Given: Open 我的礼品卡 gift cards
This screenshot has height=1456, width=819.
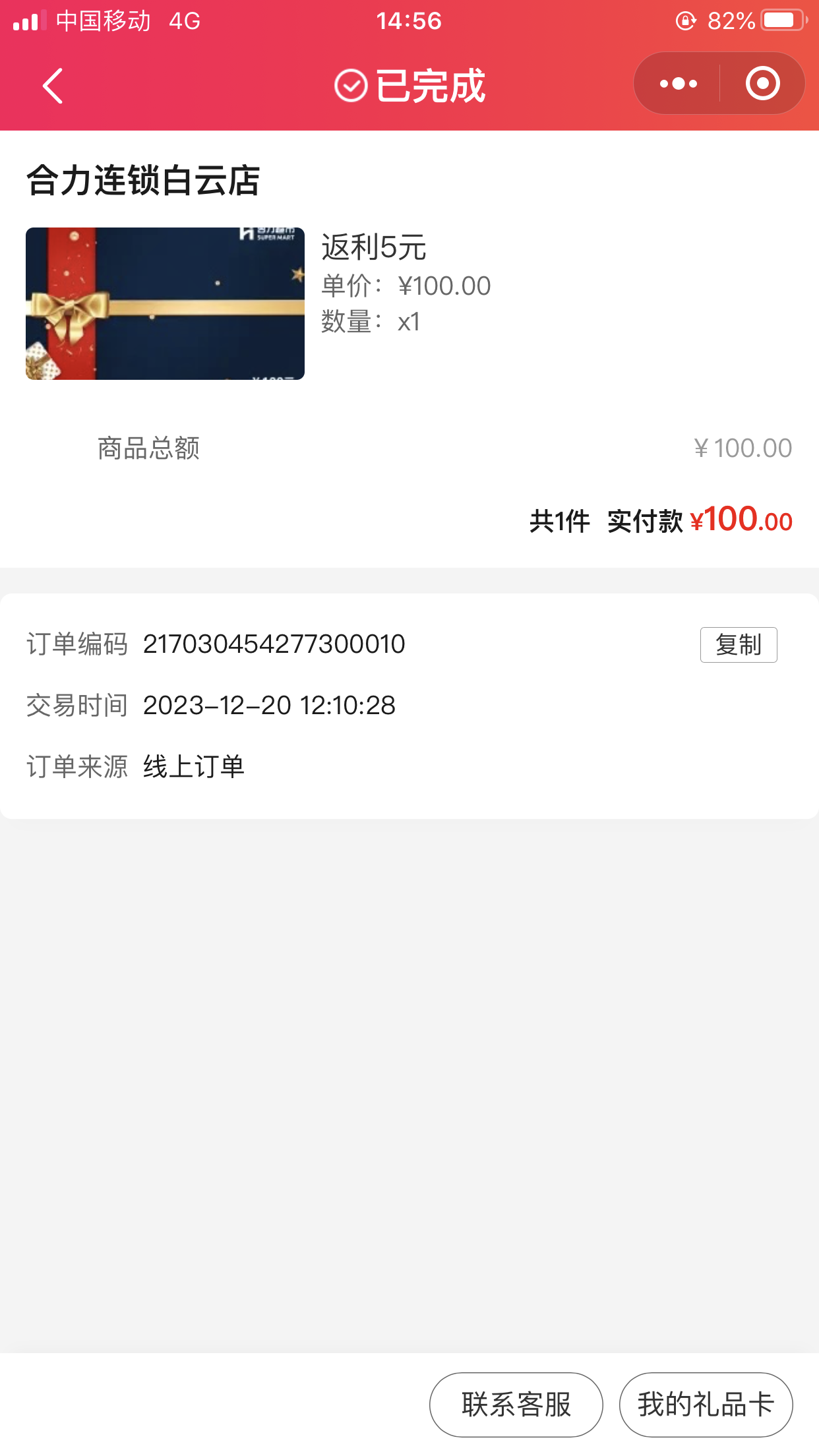Looking at the screenshot, I should (705, 1404).
